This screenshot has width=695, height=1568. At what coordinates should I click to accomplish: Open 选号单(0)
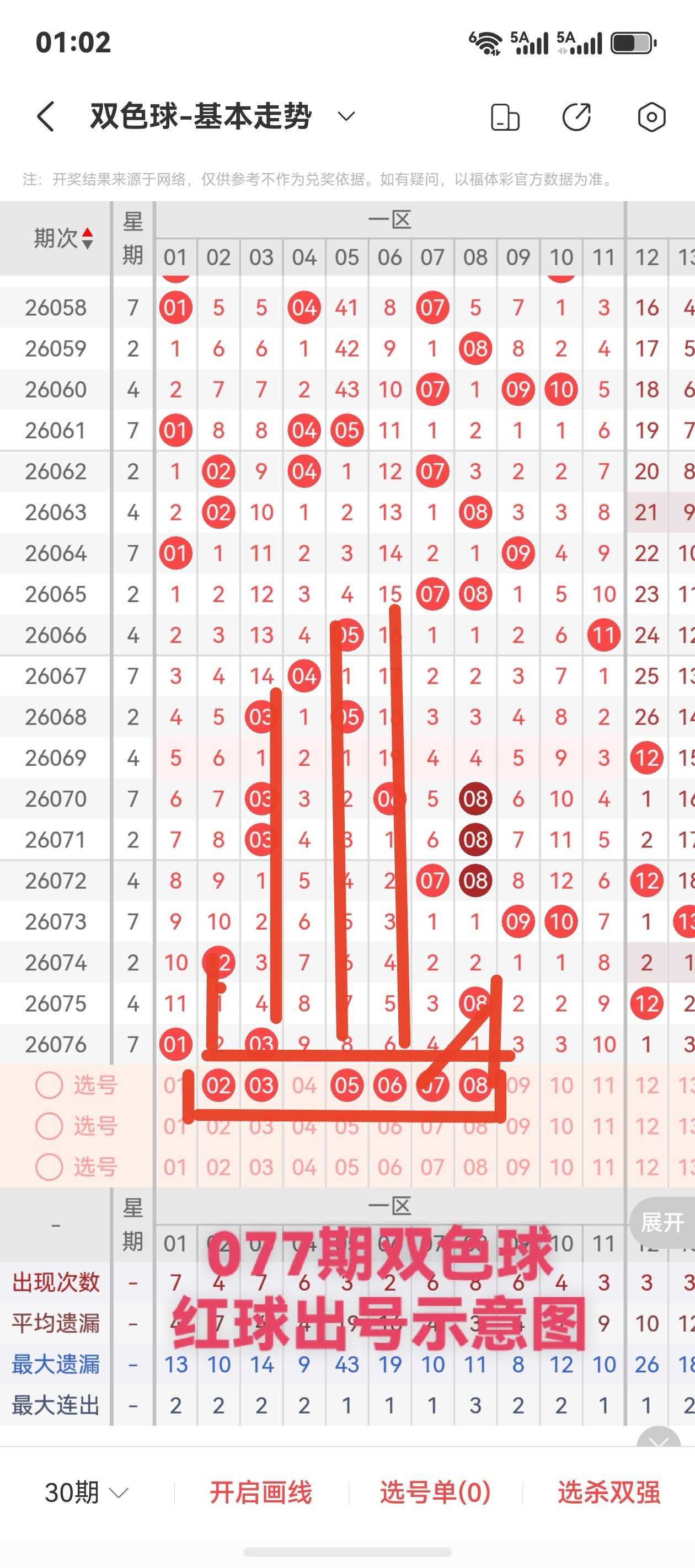click(x=435, y=1492)
